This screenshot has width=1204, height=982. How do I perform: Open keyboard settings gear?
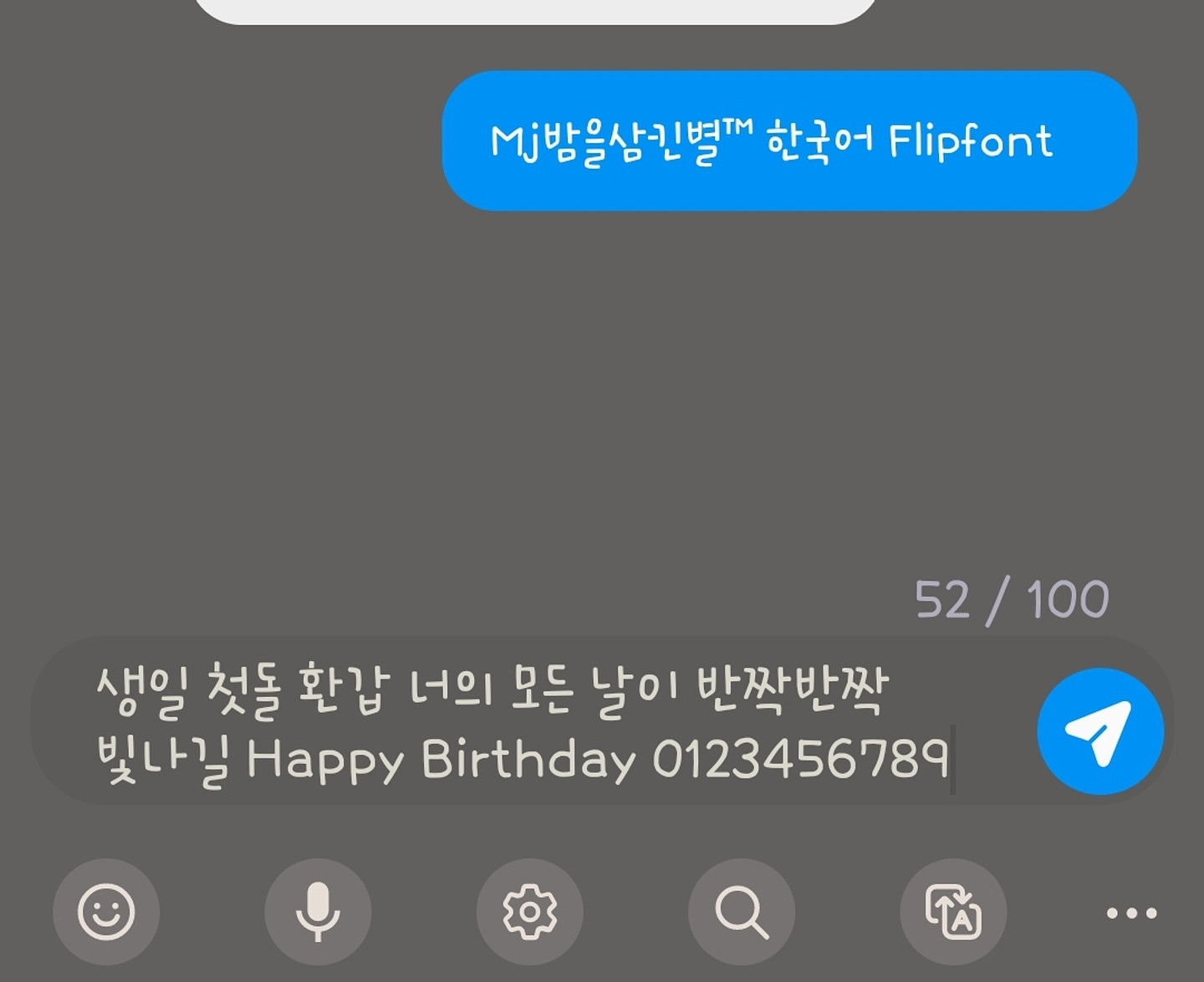pyautogui.click(x=529, y=912)
